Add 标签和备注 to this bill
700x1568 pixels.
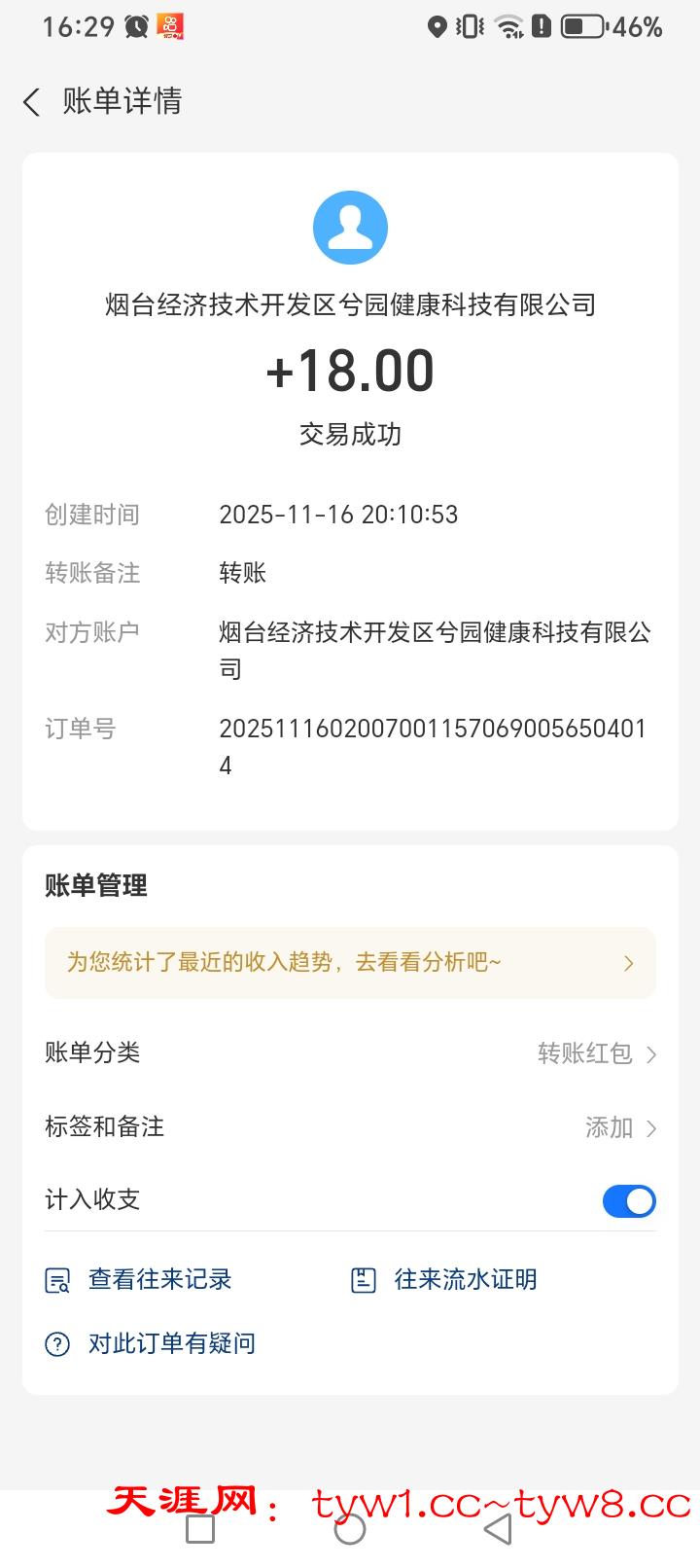tap(620, 1127)
